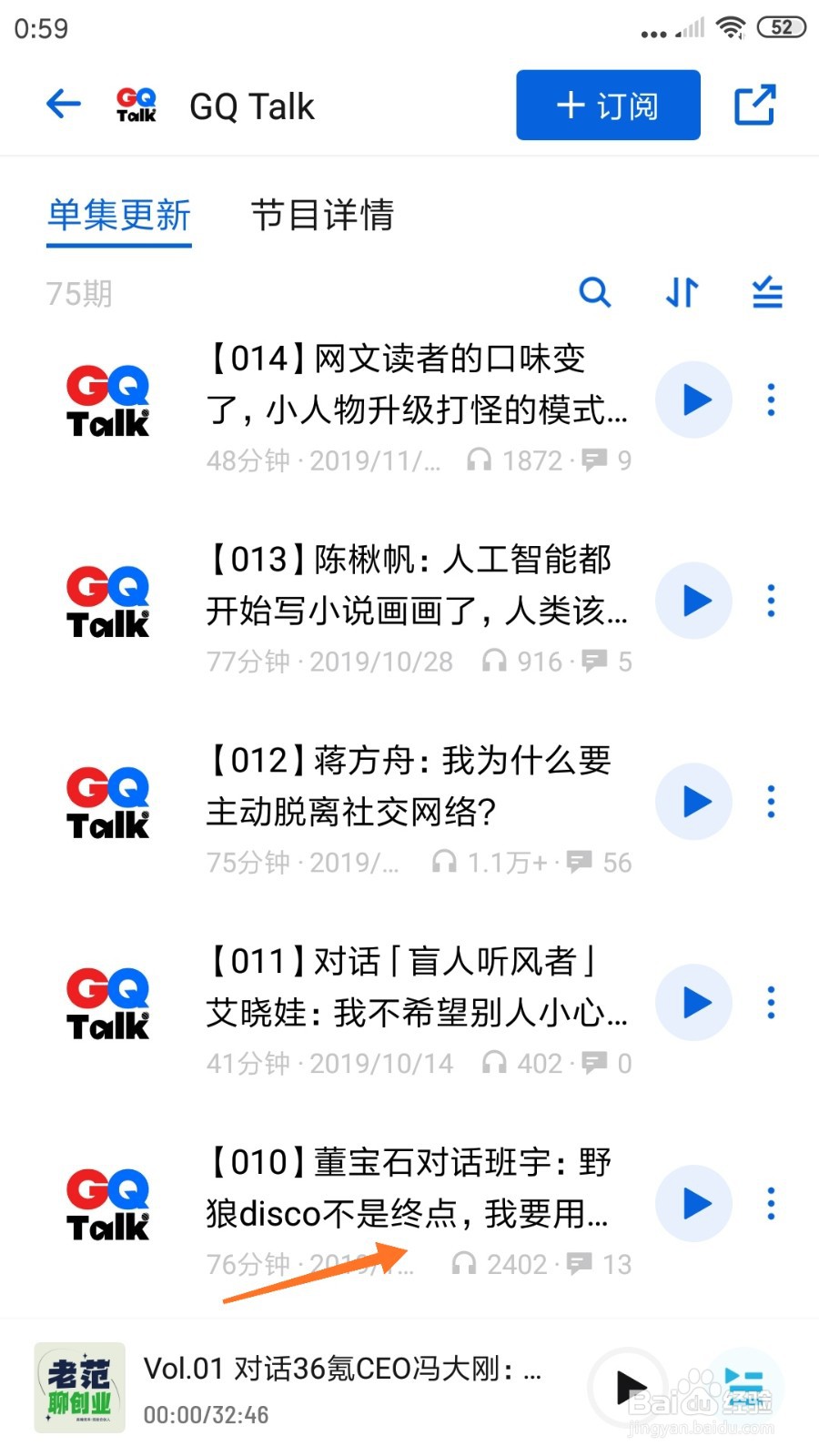Open options menu for episode 013
Viewport: 819px width, 1456px height.
coord(770,601)
